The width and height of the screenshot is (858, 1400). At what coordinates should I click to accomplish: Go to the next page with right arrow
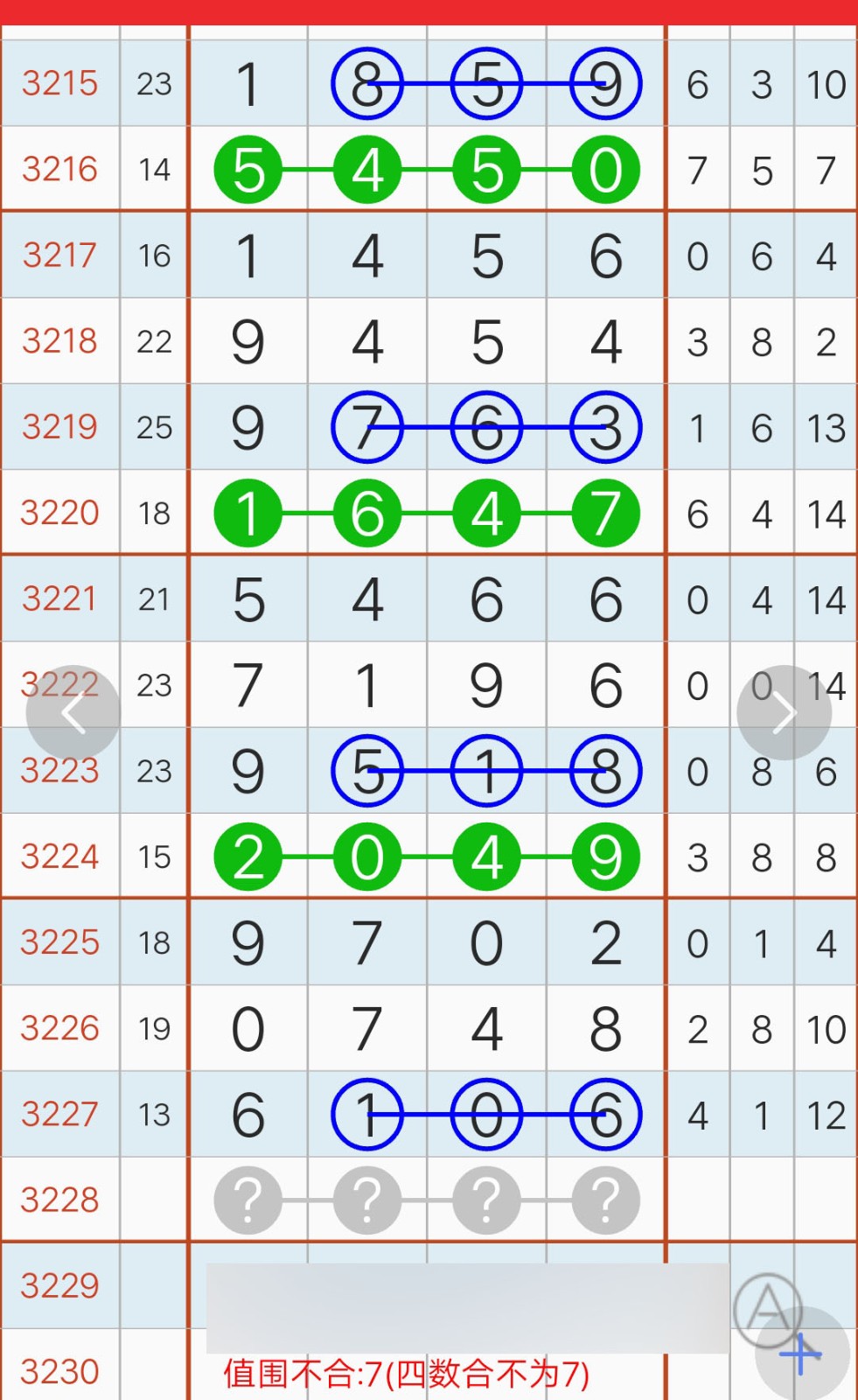click(784, 713)
